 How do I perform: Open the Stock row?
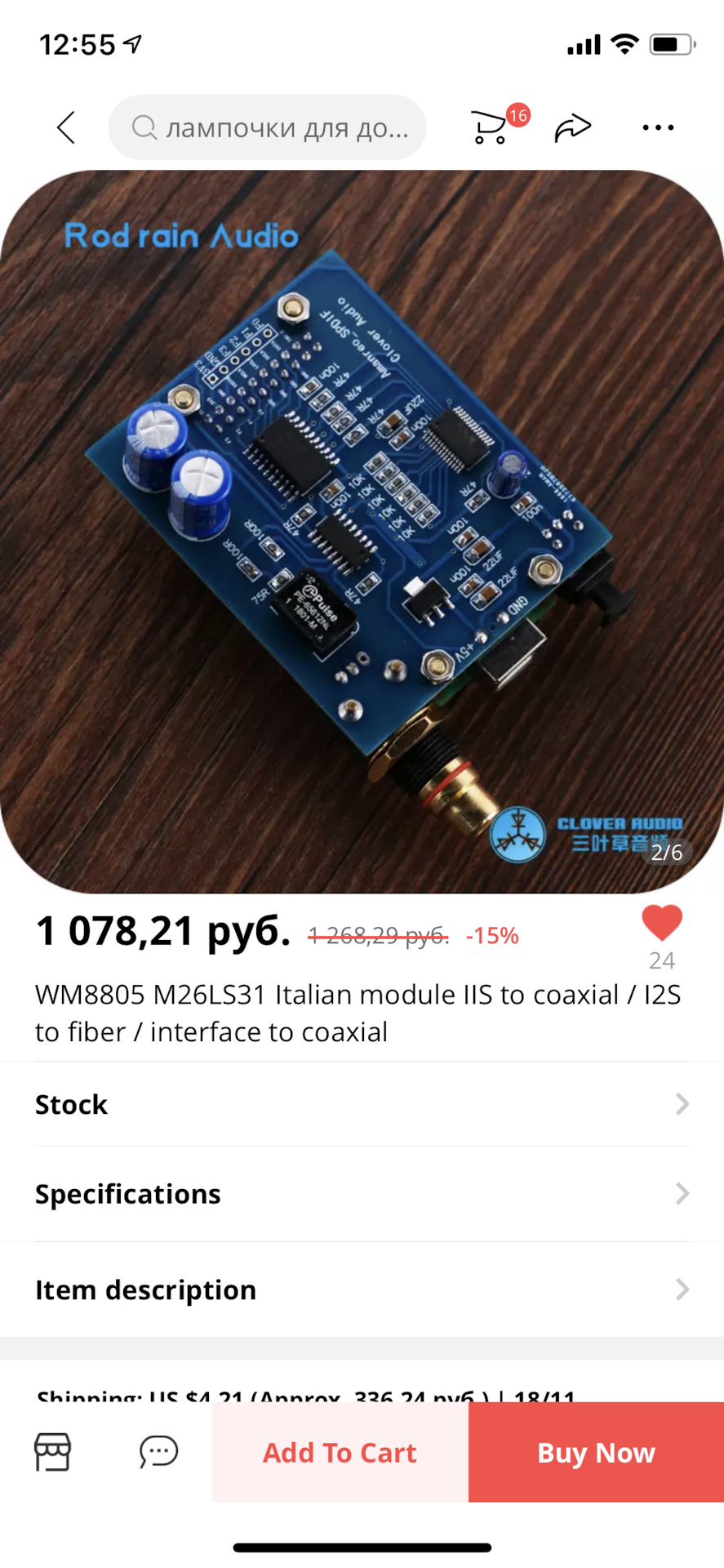pos(362,1104)
